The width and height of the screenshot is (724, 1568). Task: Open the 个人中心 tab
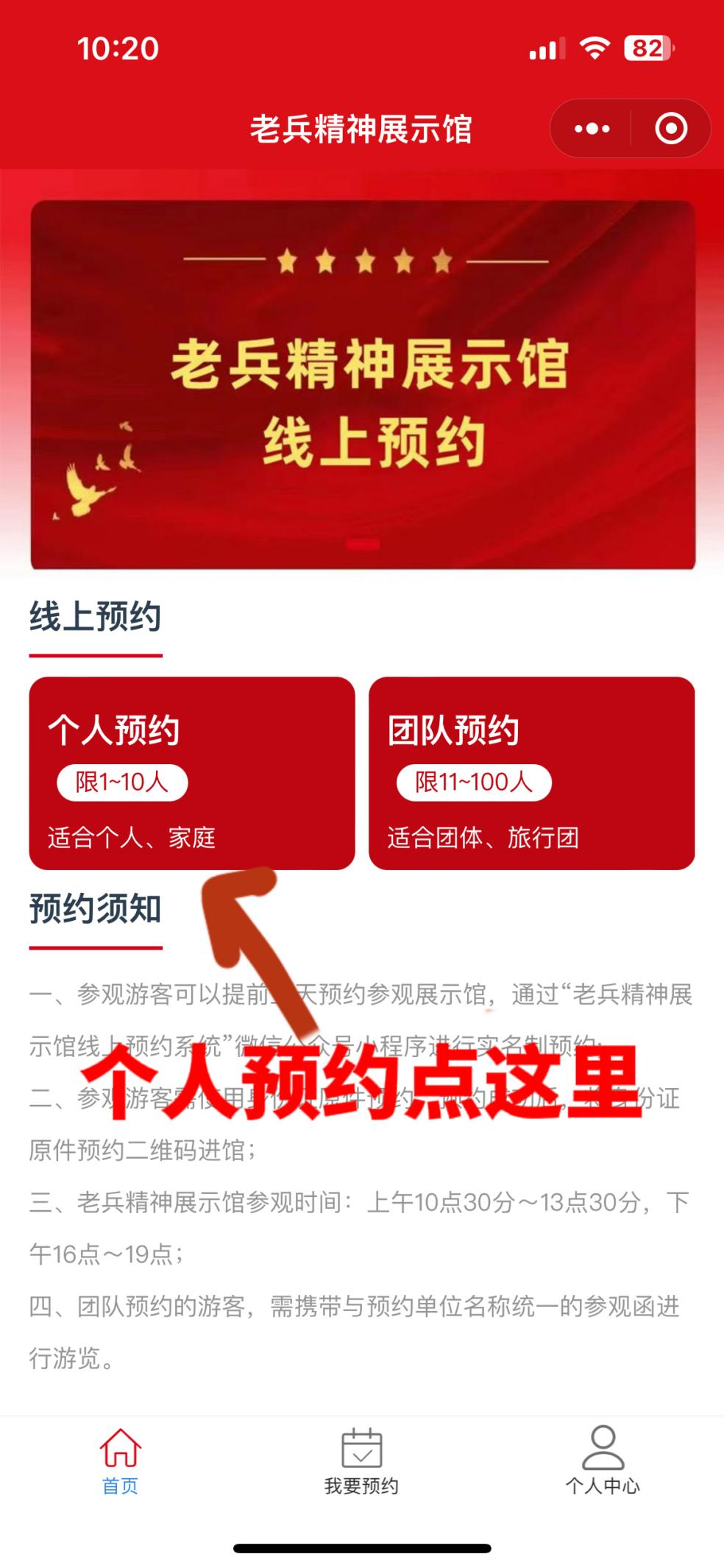tap(603, 1461)
